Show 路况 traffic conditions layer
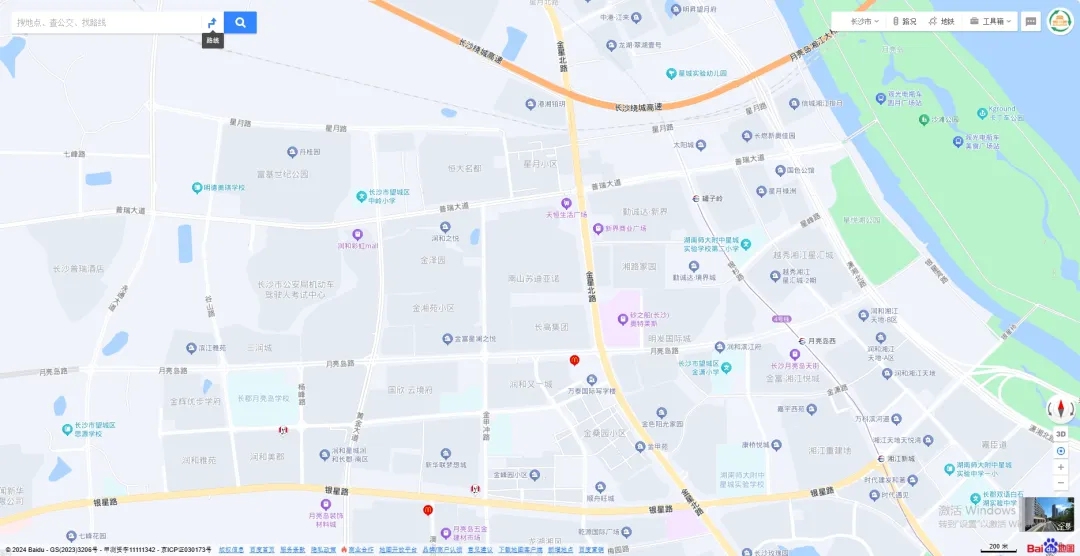 pyautogui.click(x=904, y=21)
